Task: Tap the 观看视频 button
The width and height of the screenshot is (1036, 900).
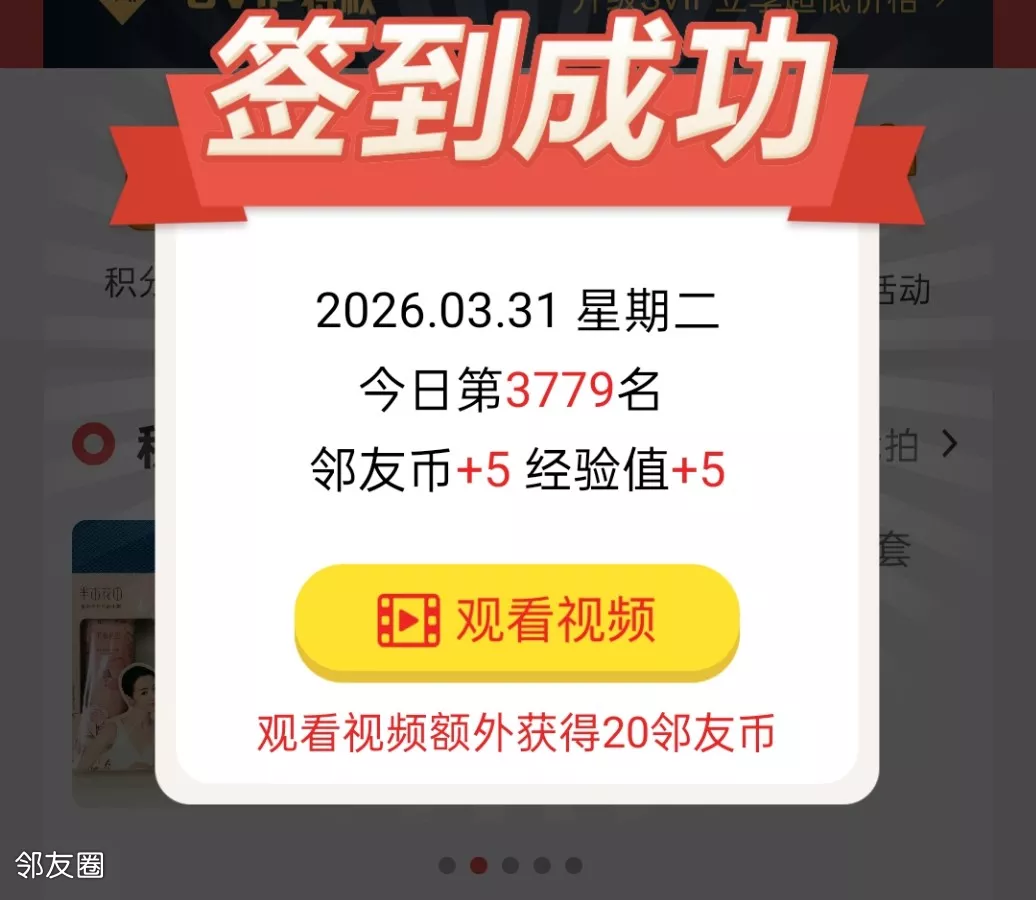Action: coord(516,621)
